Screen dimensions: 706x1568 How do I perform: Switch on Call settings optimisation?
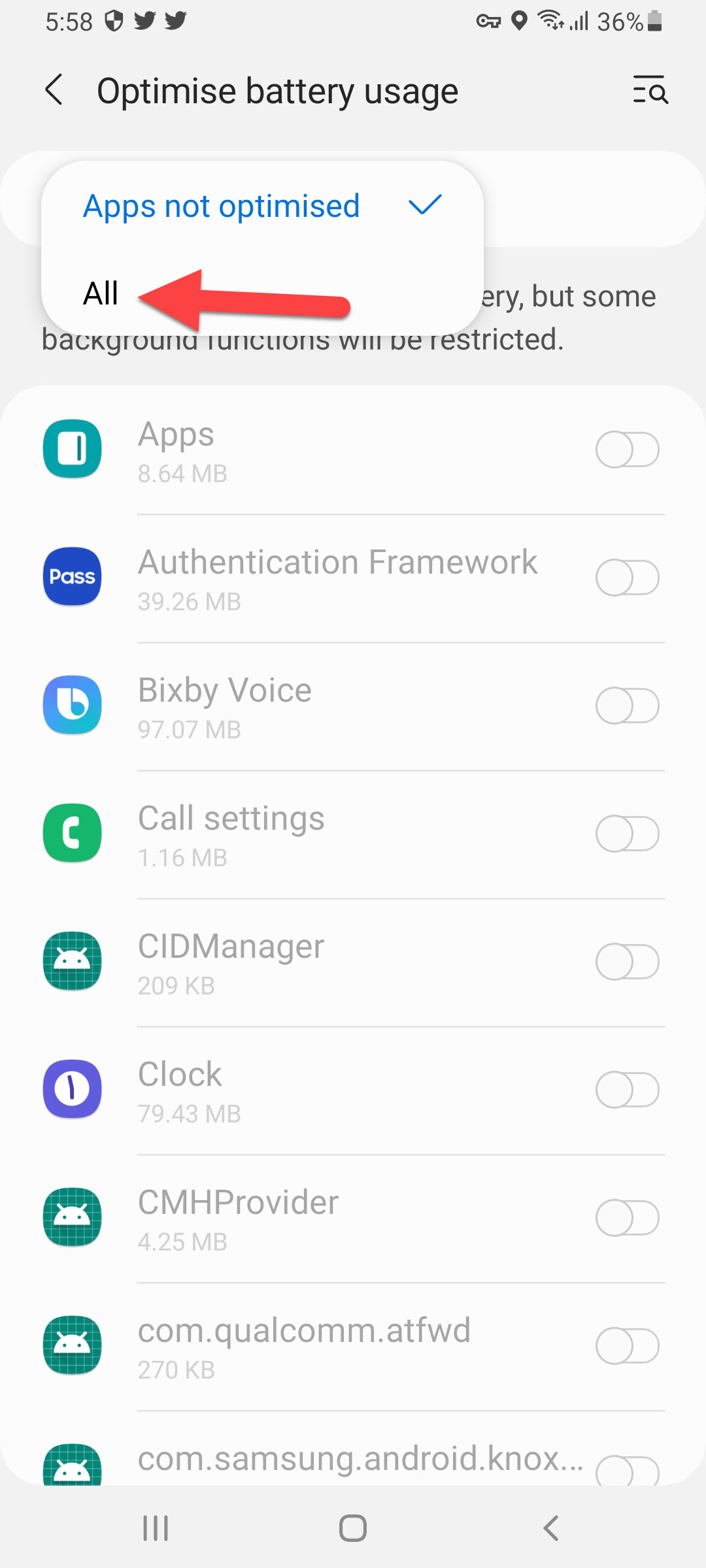click(x=627, y=834)
